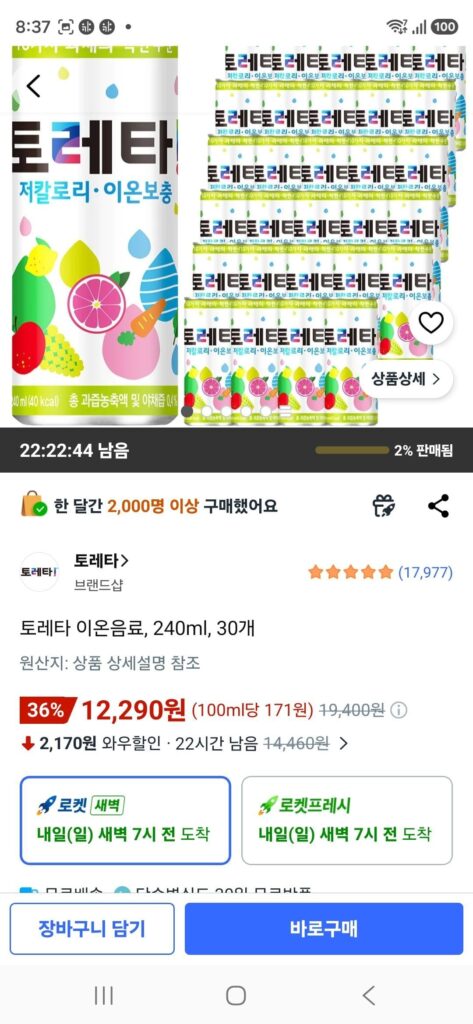Select 로켓프레시 delivery option
The image size is (473, 1024).
(347, 820)
